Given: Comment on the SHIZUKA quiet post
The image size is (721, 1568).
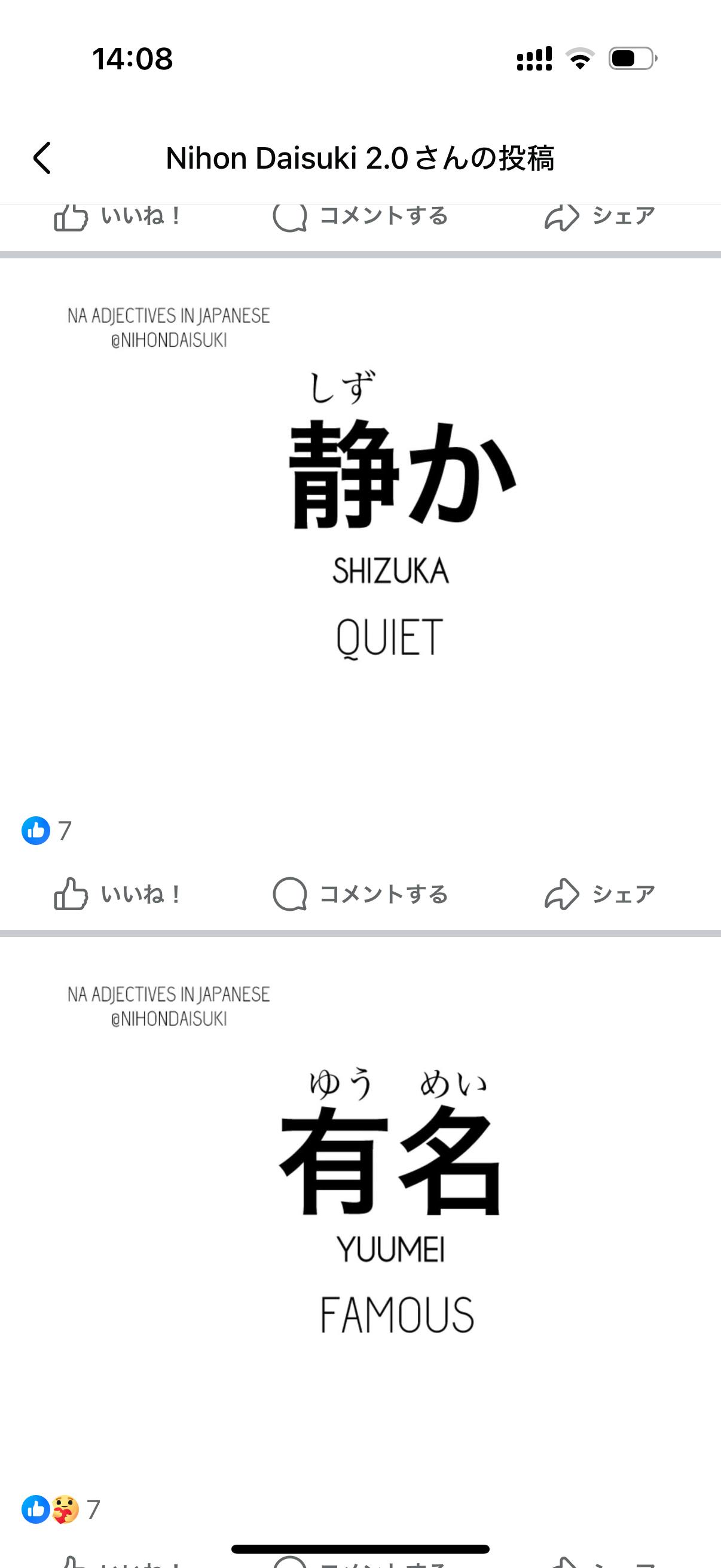Looking at the screenshot, I should click(x=360, y=893).
